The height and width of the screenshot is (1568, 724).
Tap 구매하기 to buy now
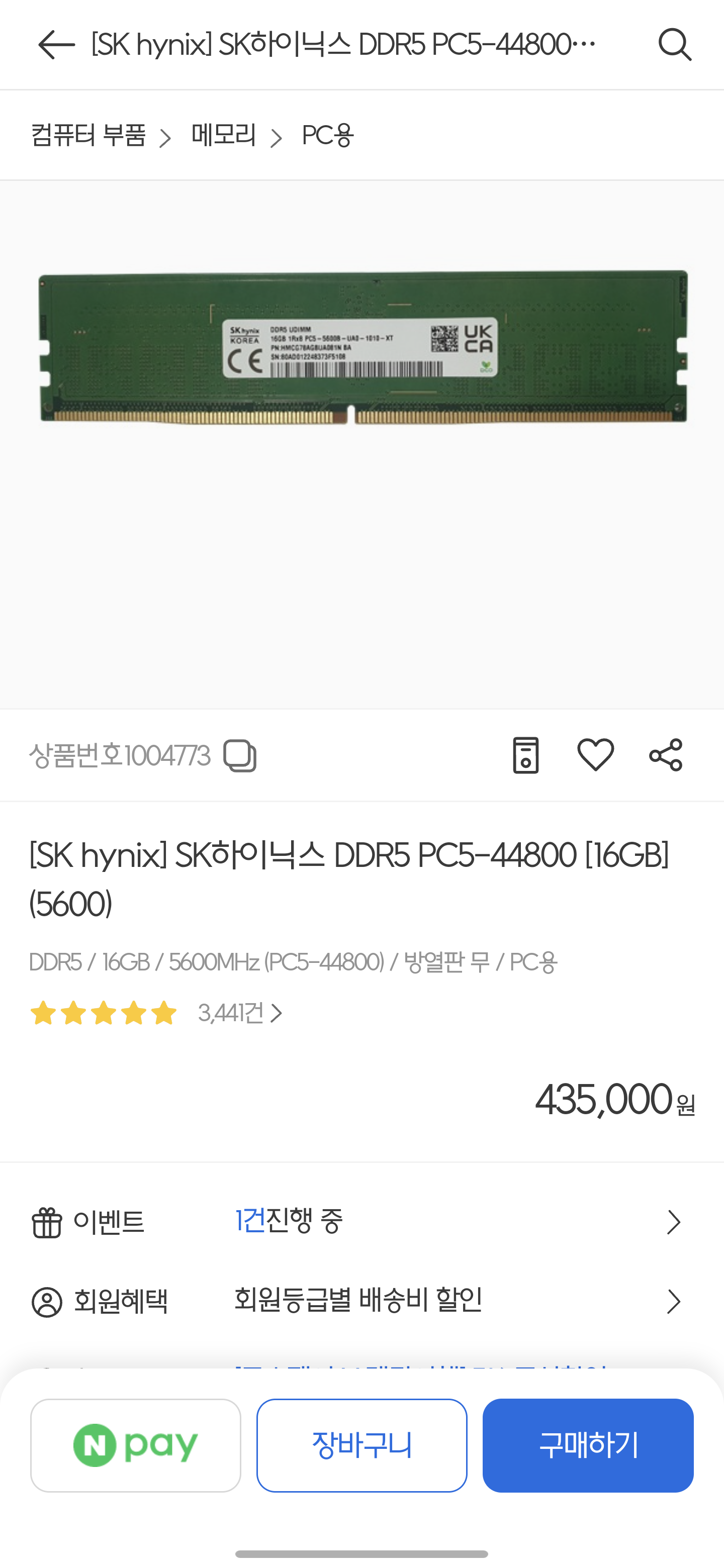(x=588, y=1445)
